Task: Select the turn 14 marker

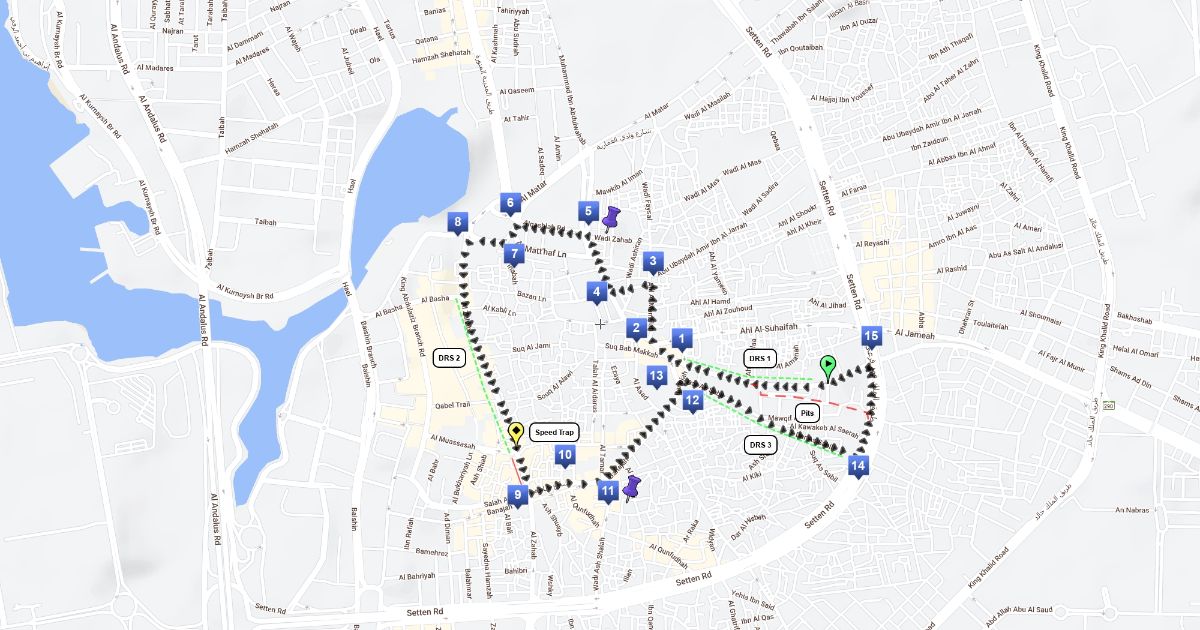Action: coord(858,467)
